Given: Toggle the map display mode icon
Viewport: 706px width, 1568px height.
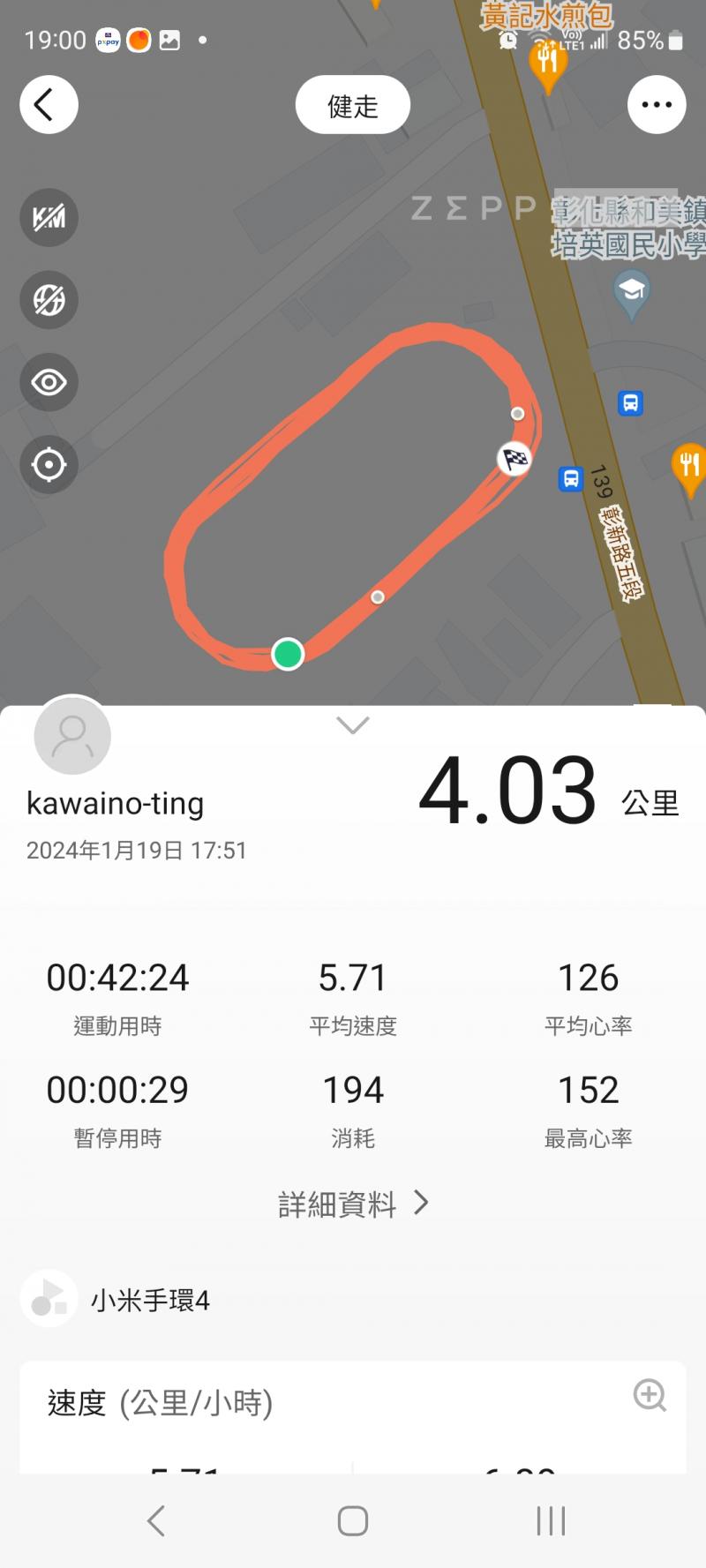Looking at the screenshot, I should pos(49,300).
